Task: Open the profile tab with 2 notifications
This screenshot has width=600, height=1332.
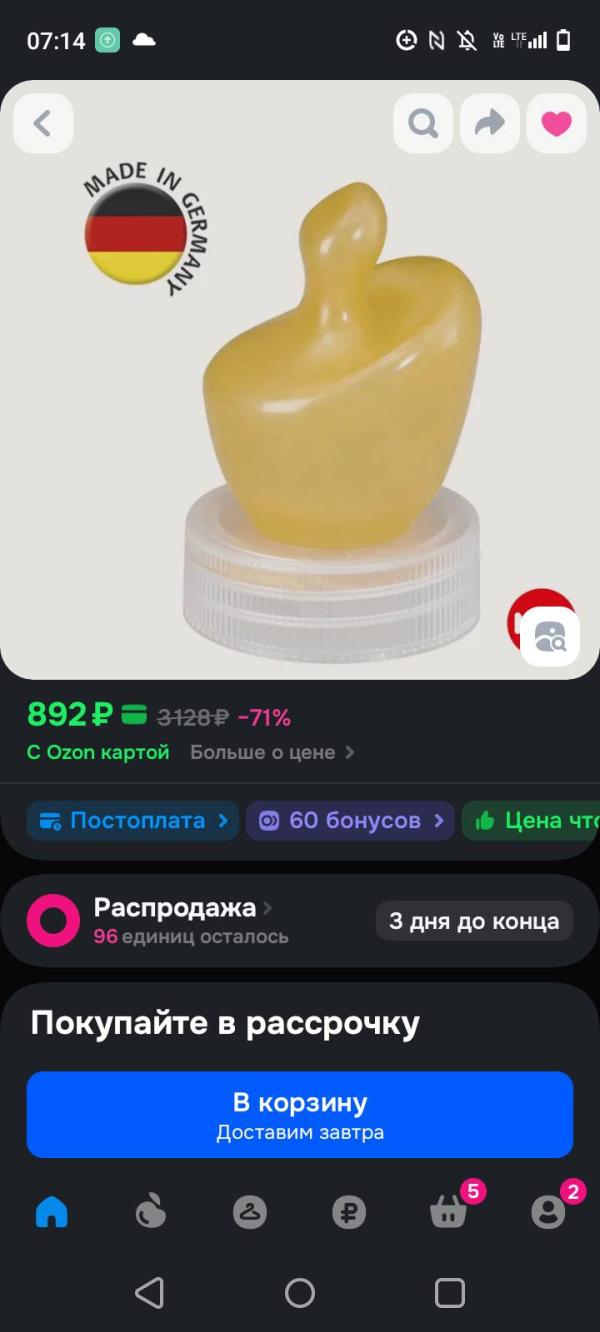Action: [548, 1212]
